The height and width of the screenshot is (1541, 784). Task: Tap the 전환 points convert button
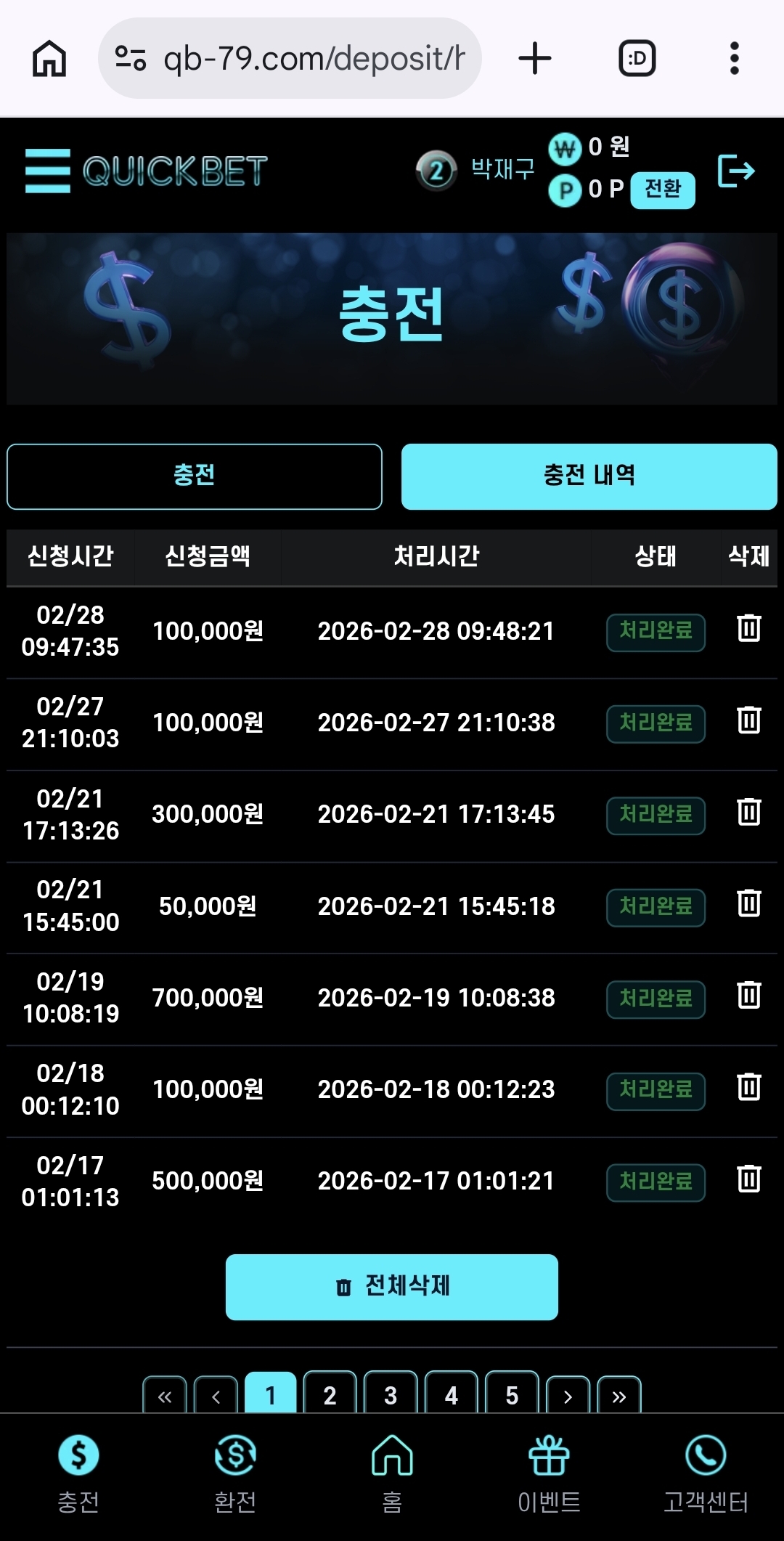pos(662,190)
